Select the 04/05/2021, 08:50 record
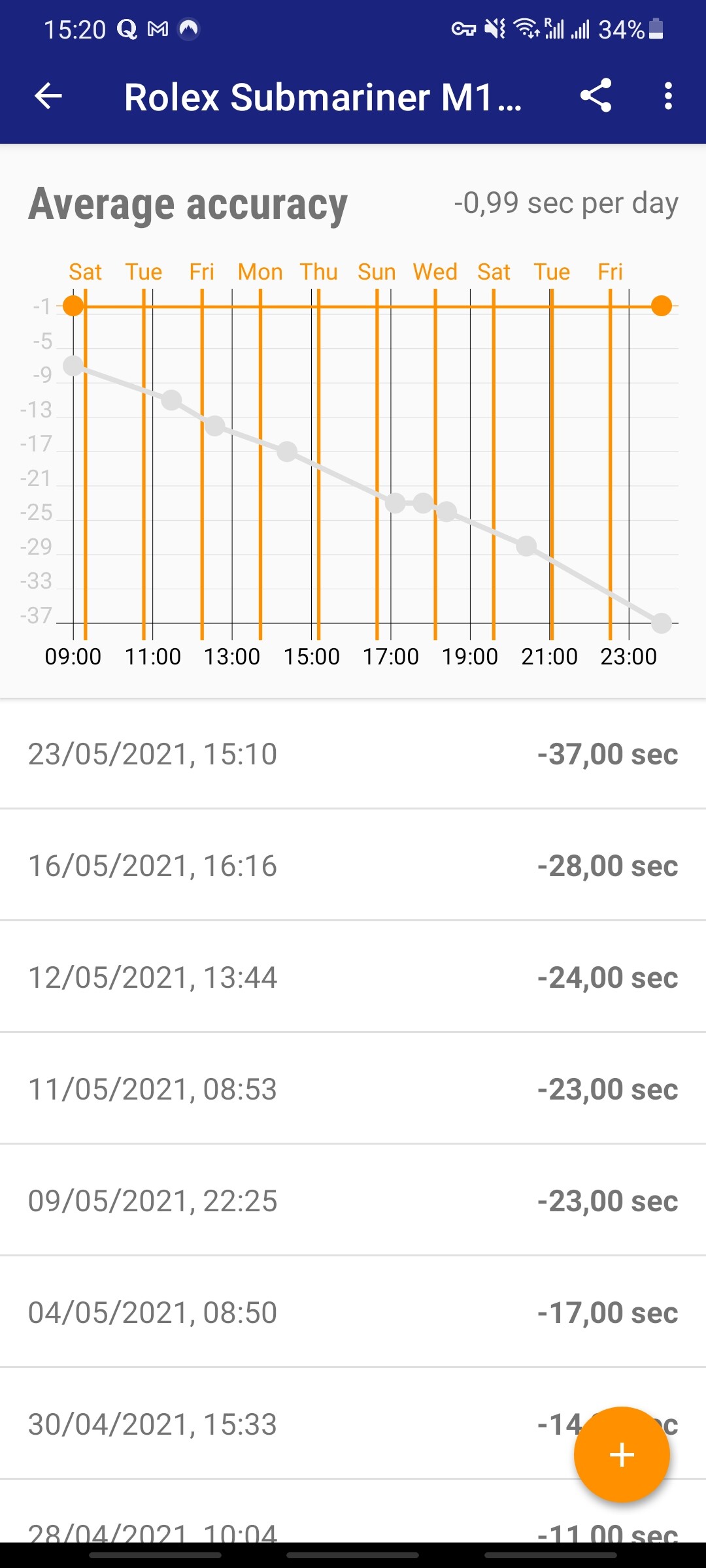 click(x=353, y=1313)
